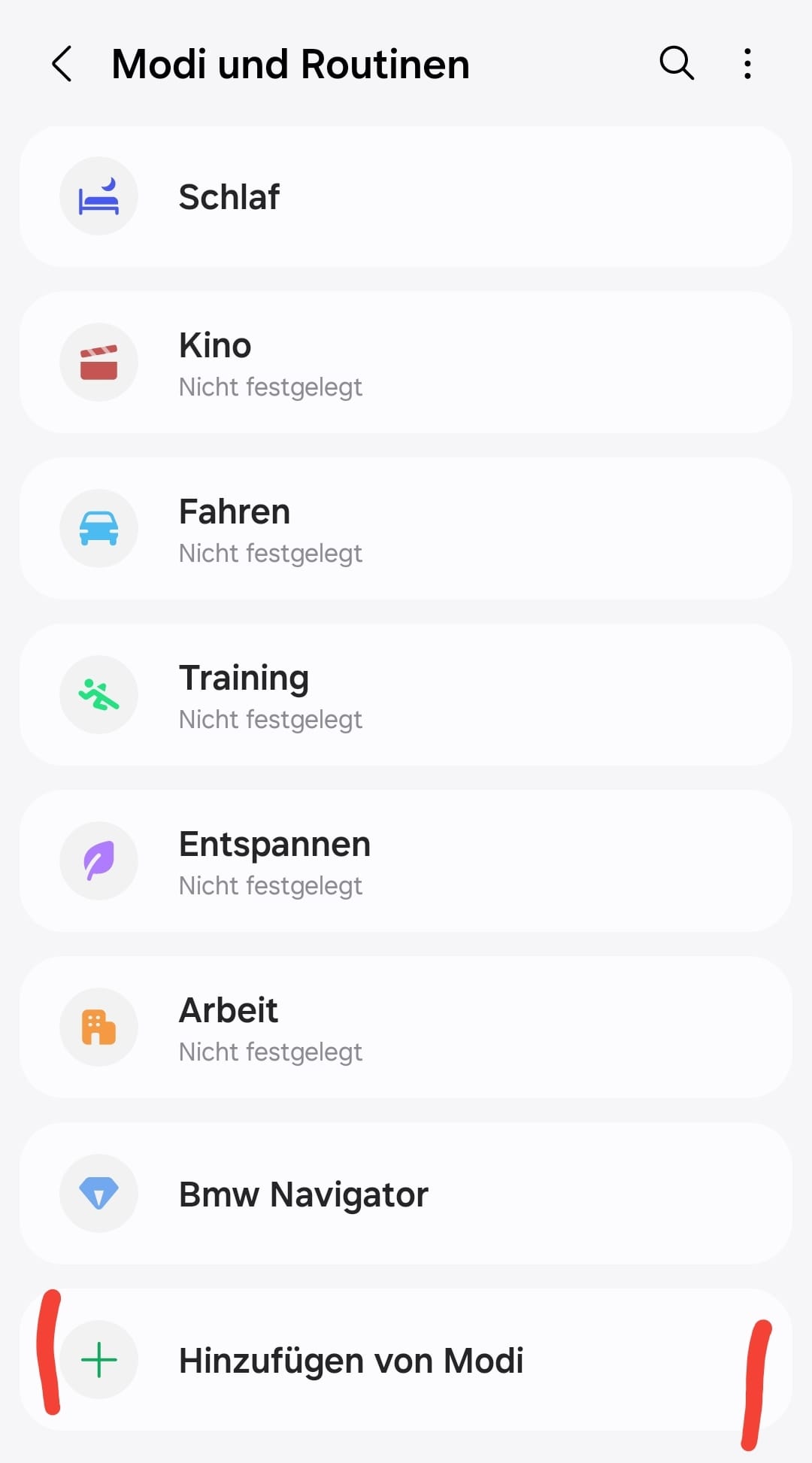Open the Schlaf mode

click(406, 197)
